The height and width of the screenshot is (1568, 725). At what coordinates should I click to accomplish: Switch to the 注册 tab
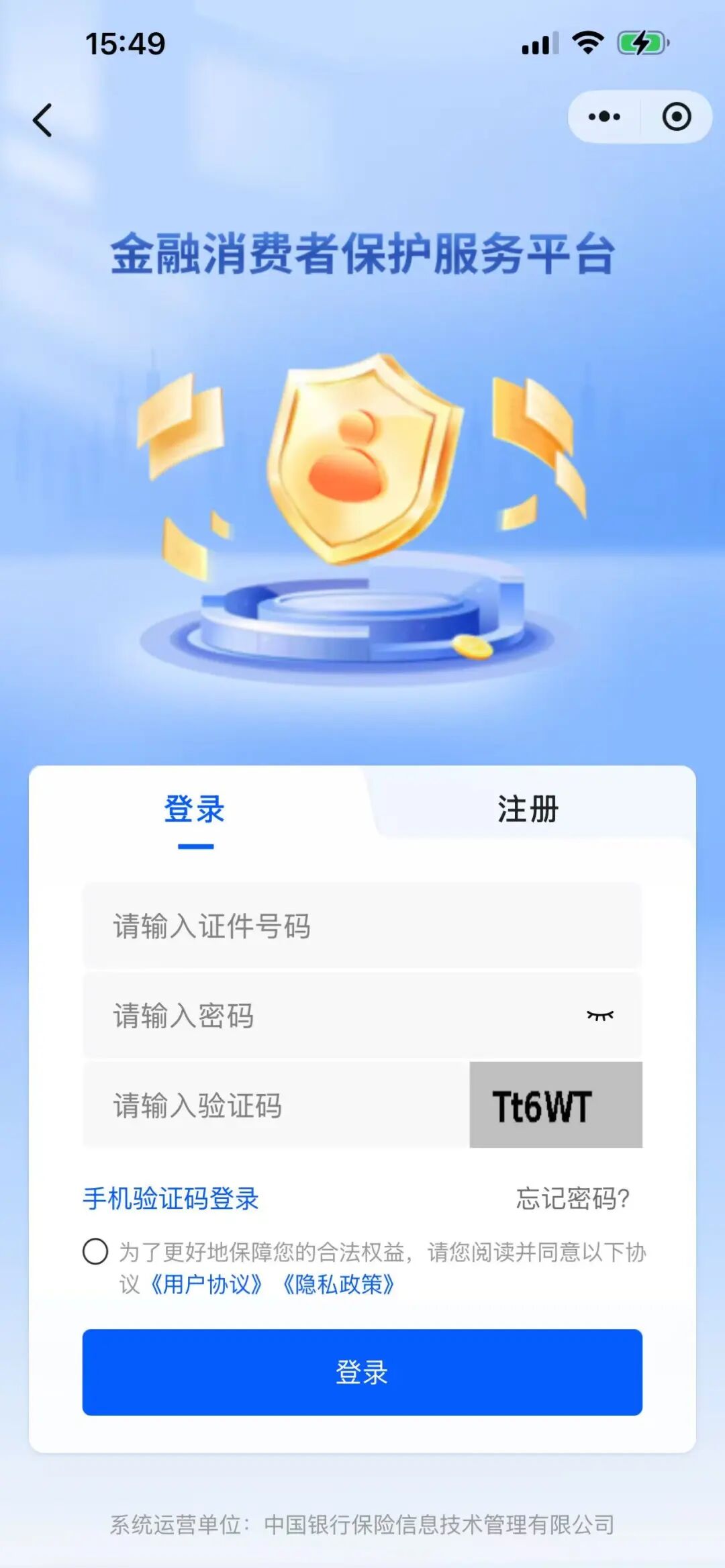pos(528,809)
